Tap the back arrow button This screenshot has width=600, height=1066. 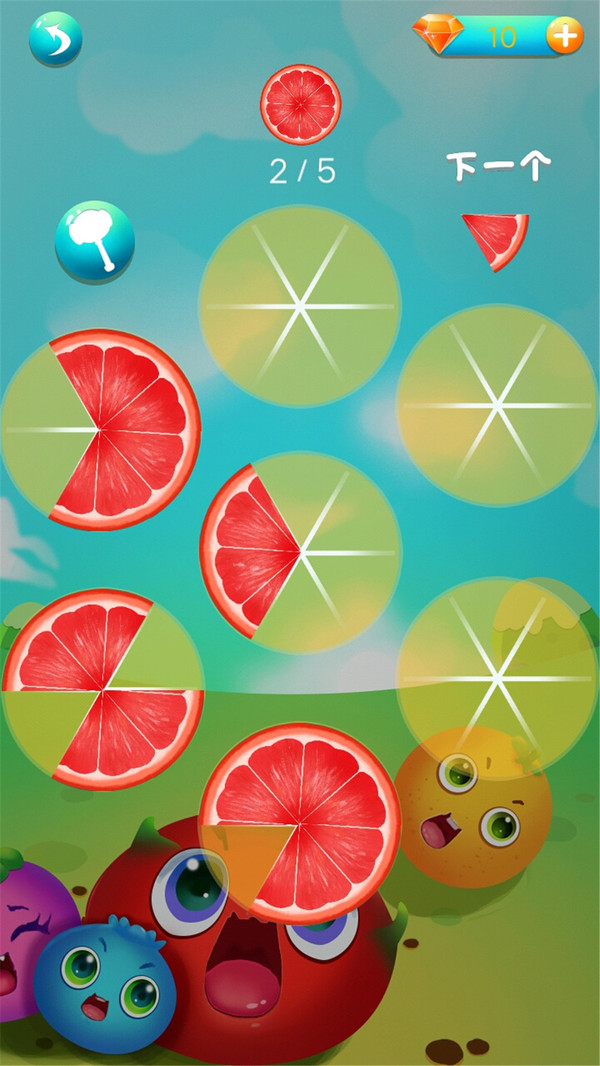[x=55, y=39]
